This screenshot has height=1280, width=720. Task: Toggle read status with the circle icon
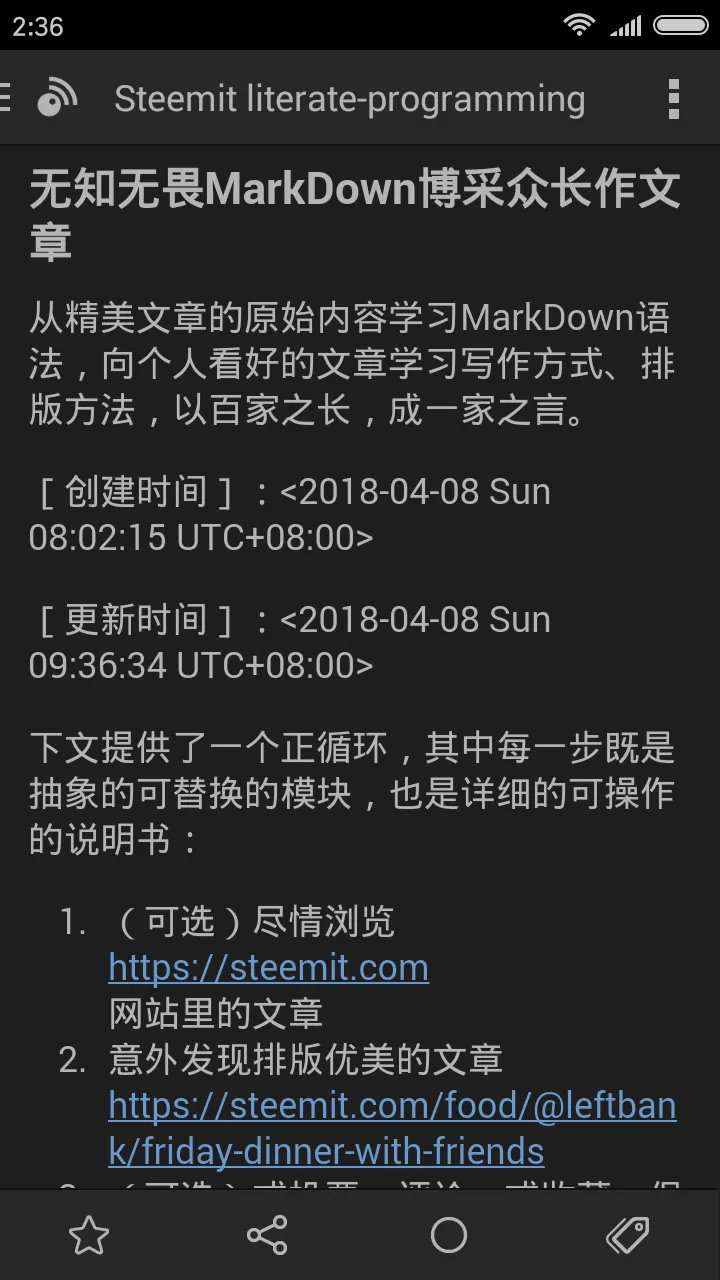[x=449, y=1236]
